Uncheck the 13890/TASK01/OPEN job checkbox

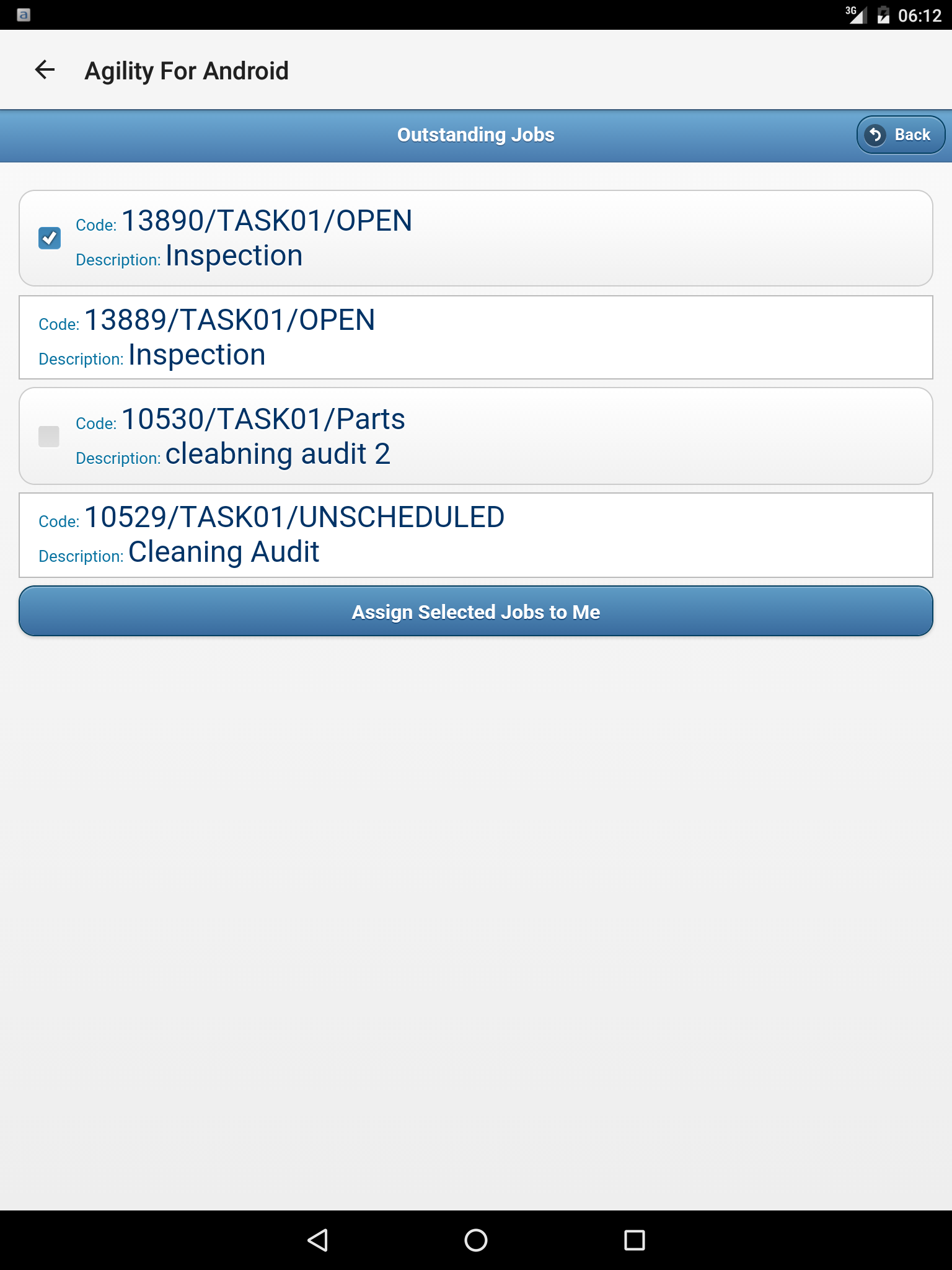coord(50,238)
